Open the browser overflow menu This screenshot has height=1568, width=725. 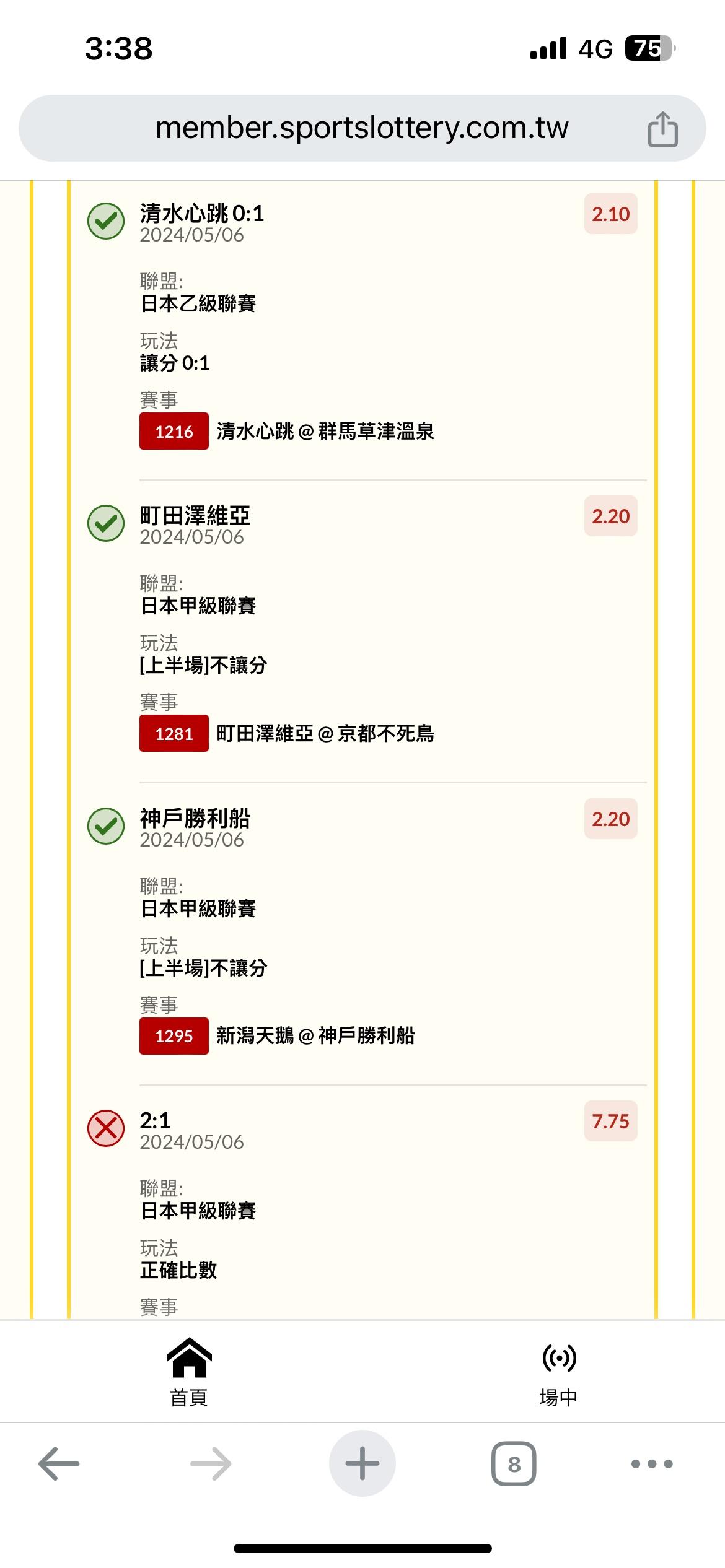click(x=651, y=1464)
